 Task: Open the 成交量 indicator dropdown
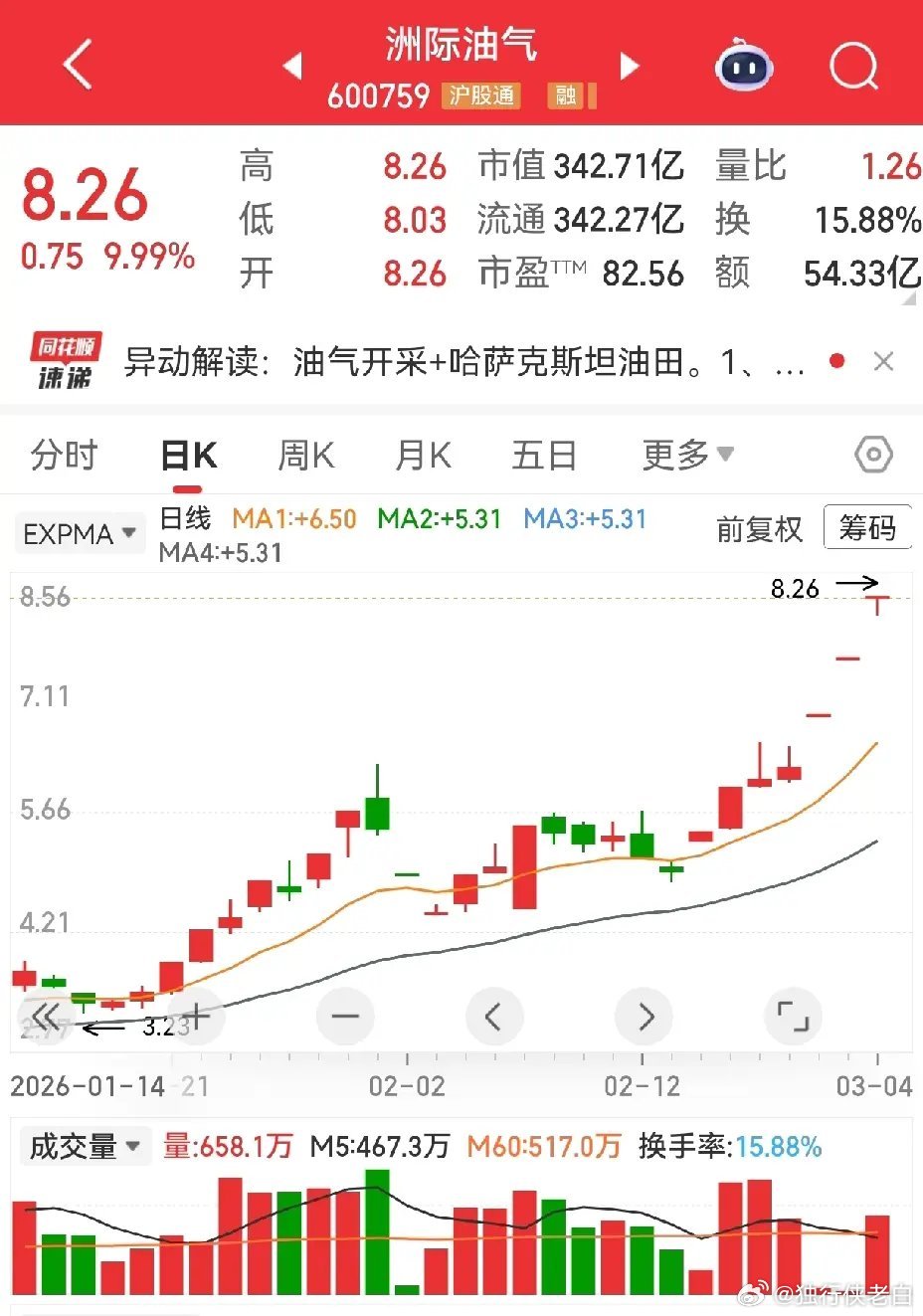point(85,1147)
